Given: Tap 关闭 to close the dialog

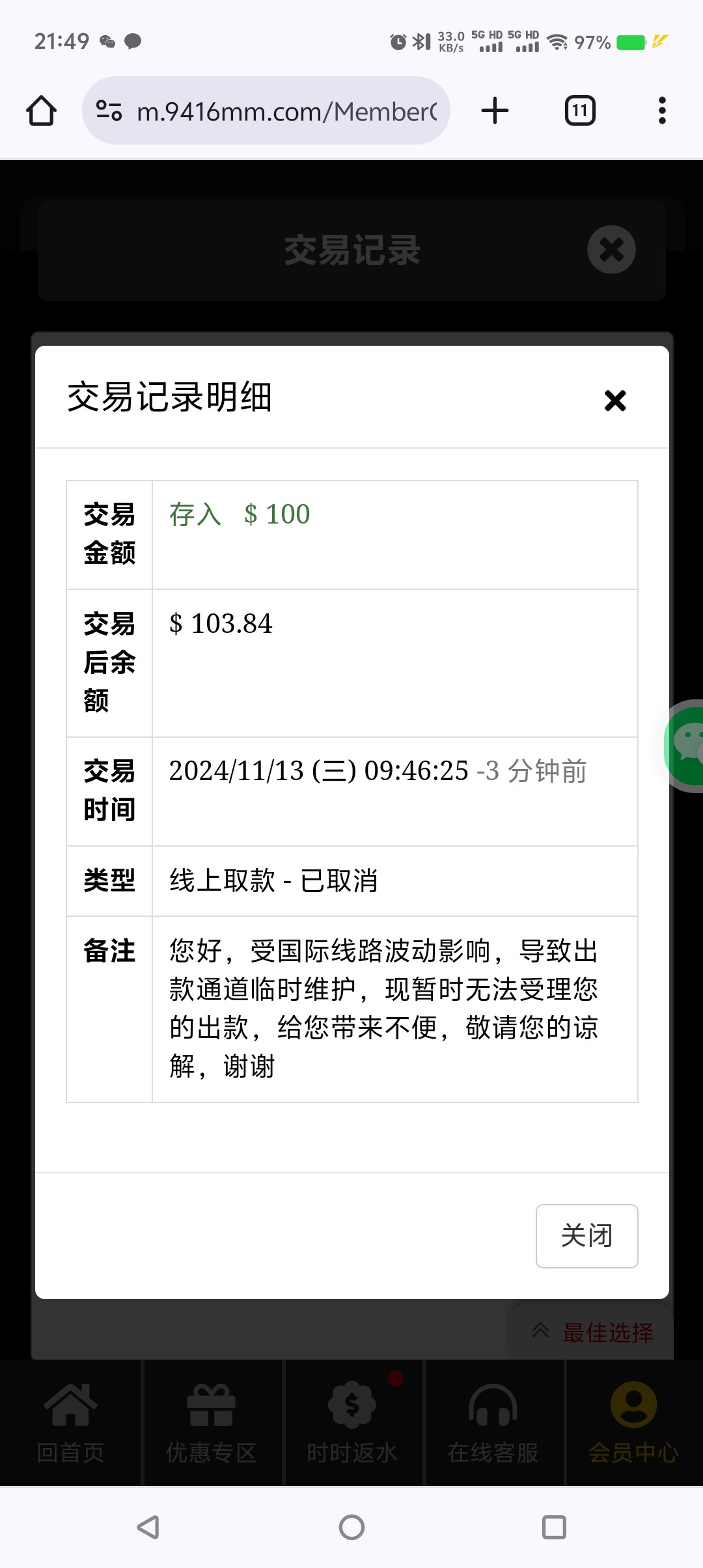Looking at the screenshot, I should click(x=586, y=1235).
